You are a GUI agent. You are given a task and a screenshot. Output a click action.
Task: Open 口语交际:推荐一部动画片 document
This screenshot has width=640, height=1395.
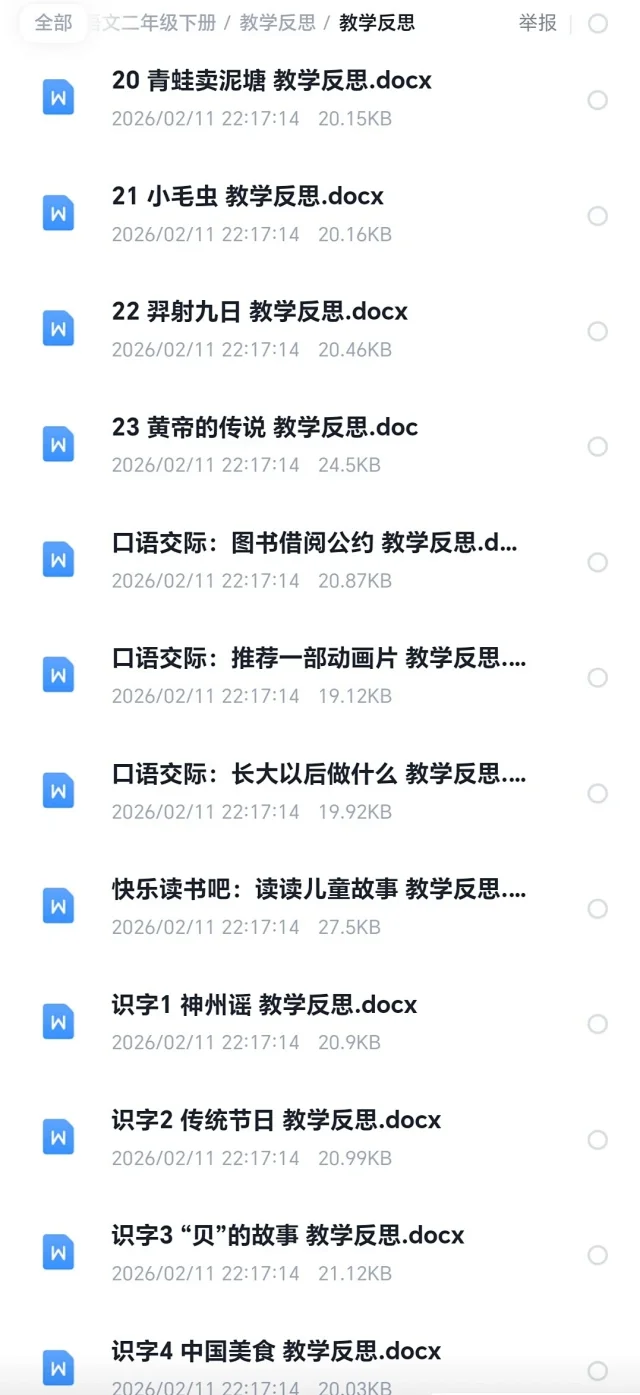coord(319,658)
